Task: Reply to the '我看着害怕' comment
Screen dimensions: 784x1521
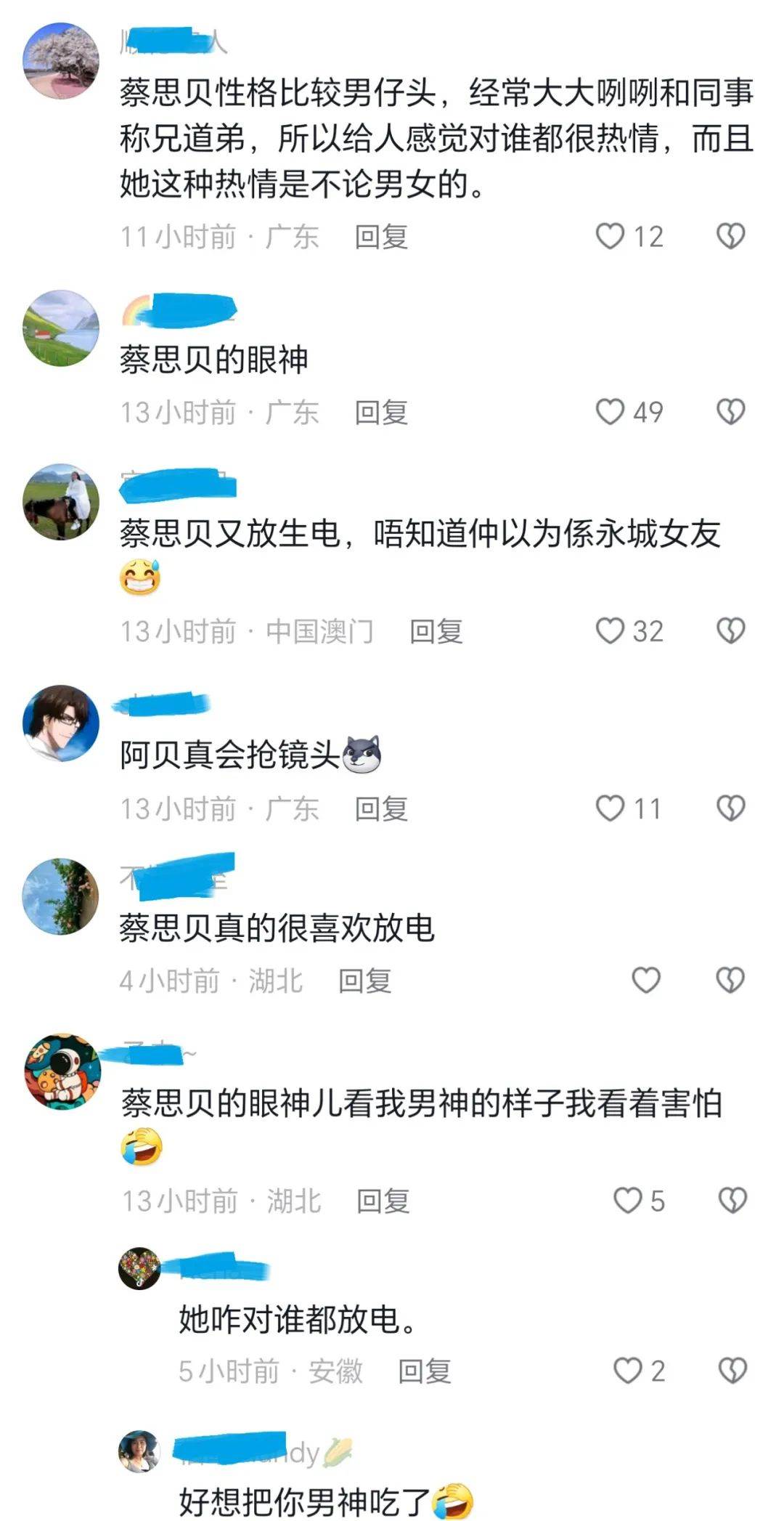Action: [383, 1201]
